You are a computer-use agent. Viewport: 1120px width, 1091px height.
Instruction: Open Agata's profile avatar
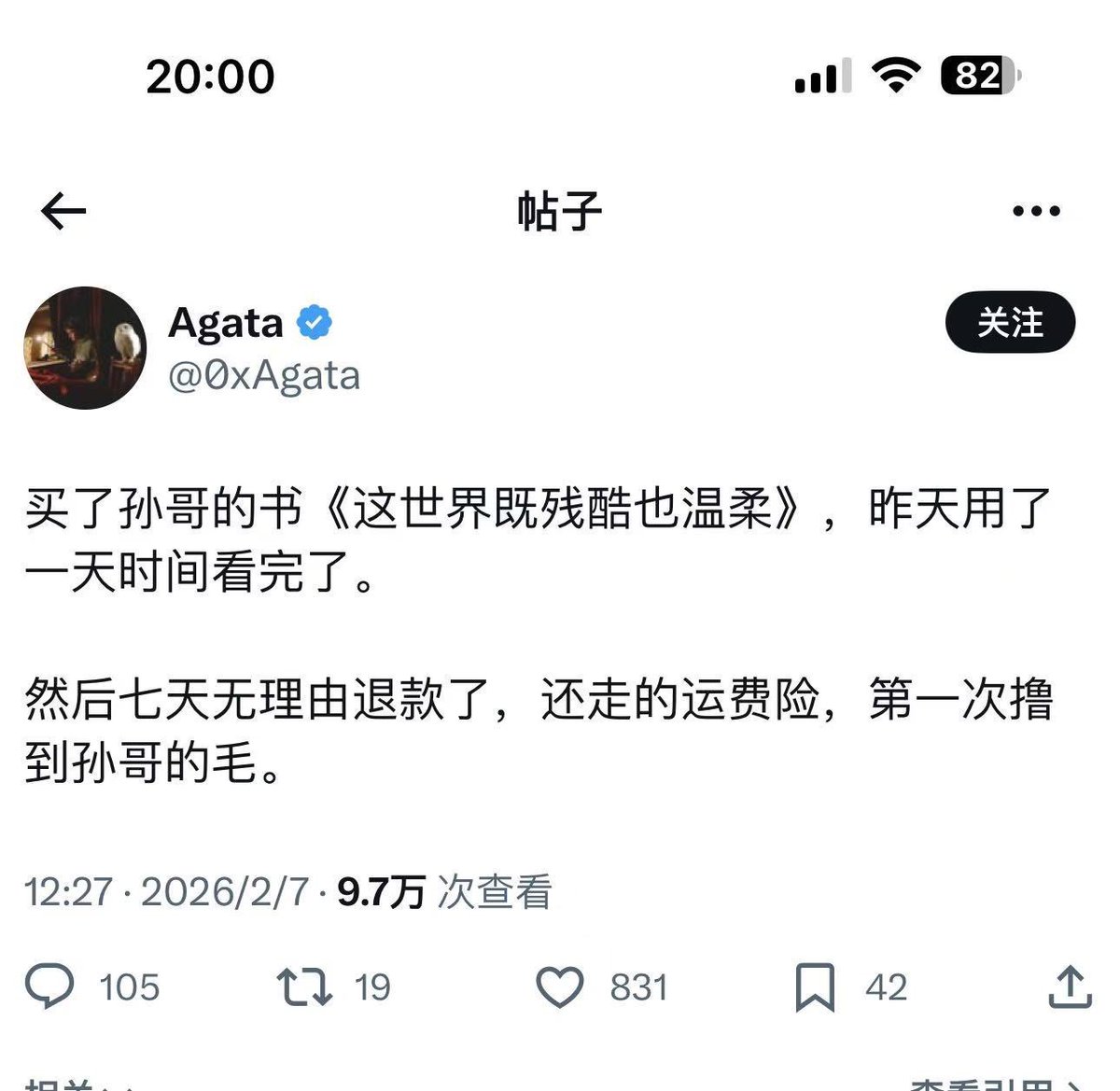[85, 348]
